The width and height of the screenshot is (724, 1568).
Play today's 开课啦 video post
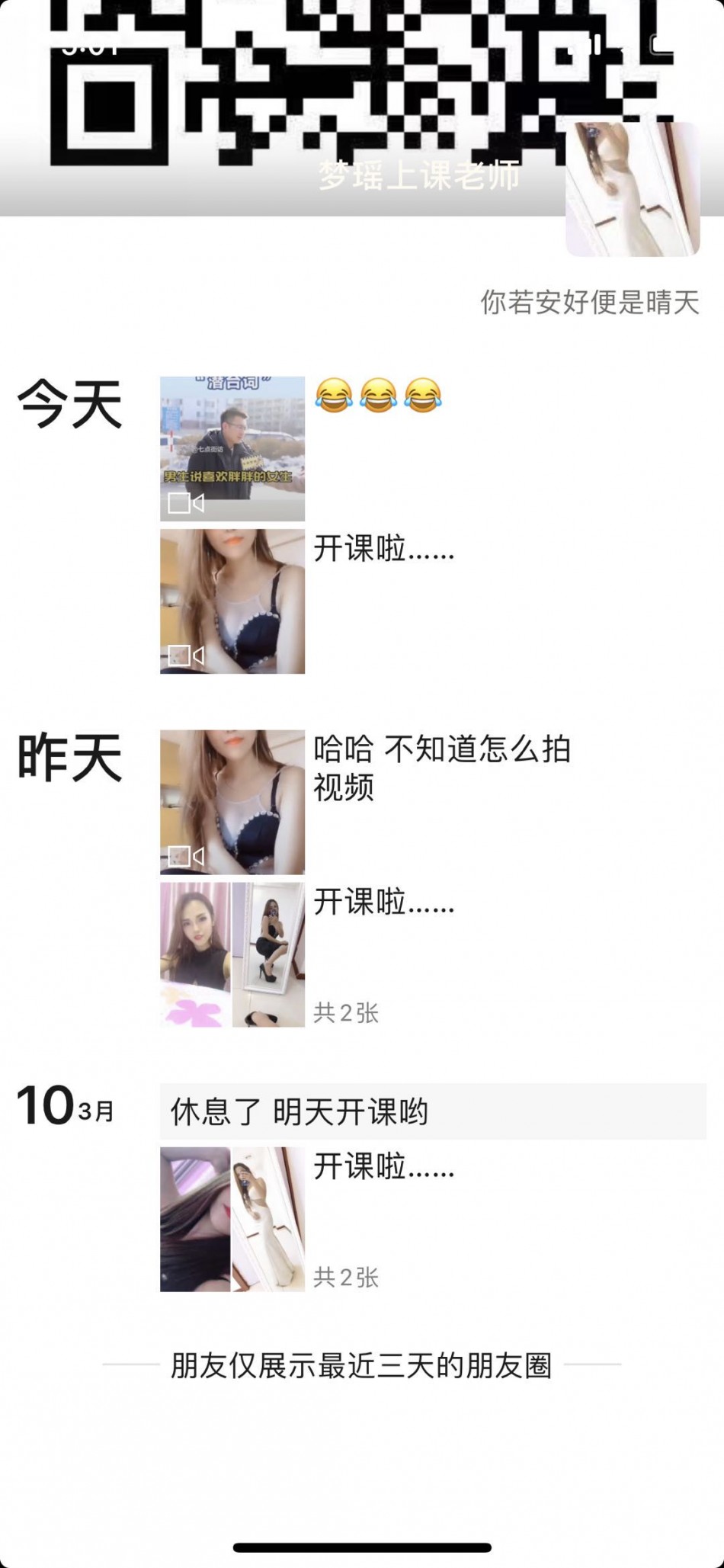click(x=232, y=601)
